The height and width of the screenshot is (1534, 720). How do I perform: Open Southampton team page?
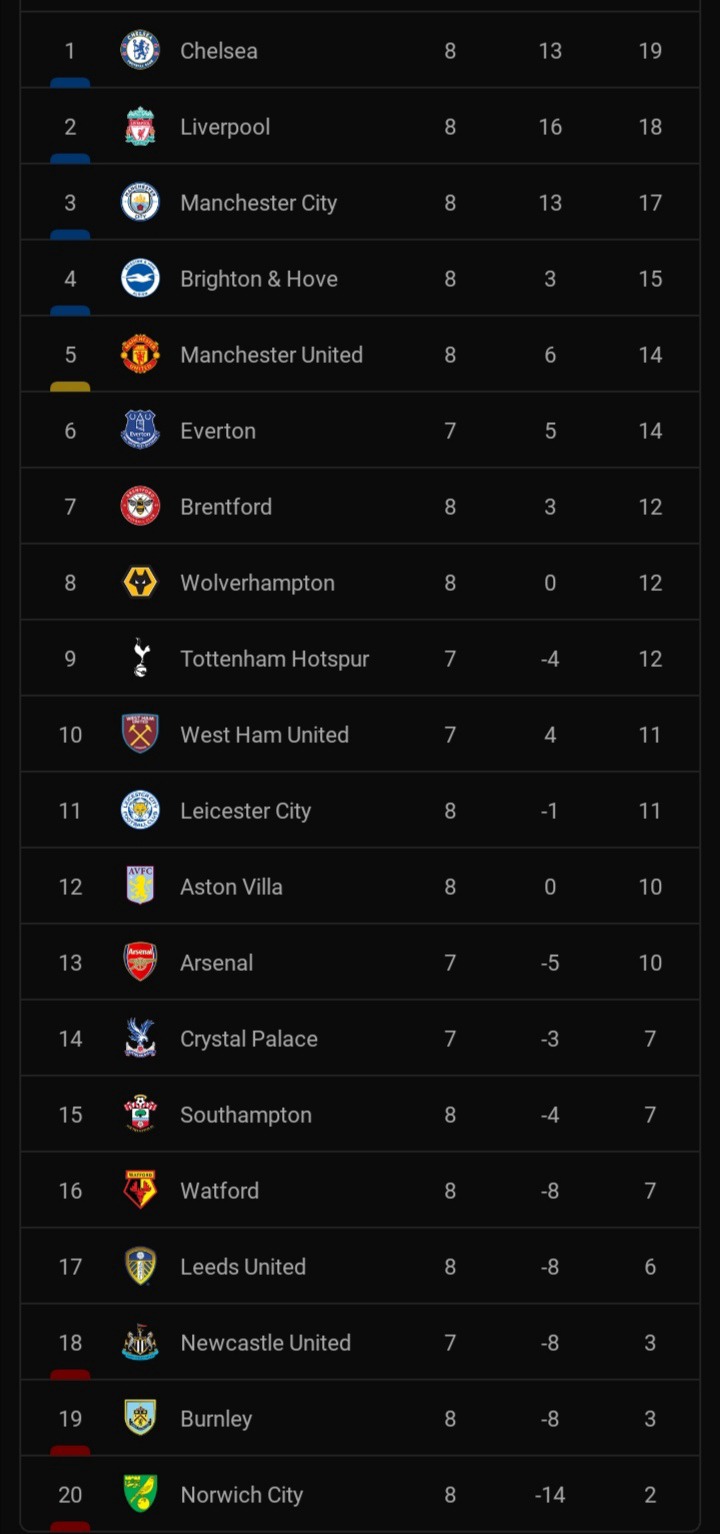pyautogui.click(x=360, y=1114)
